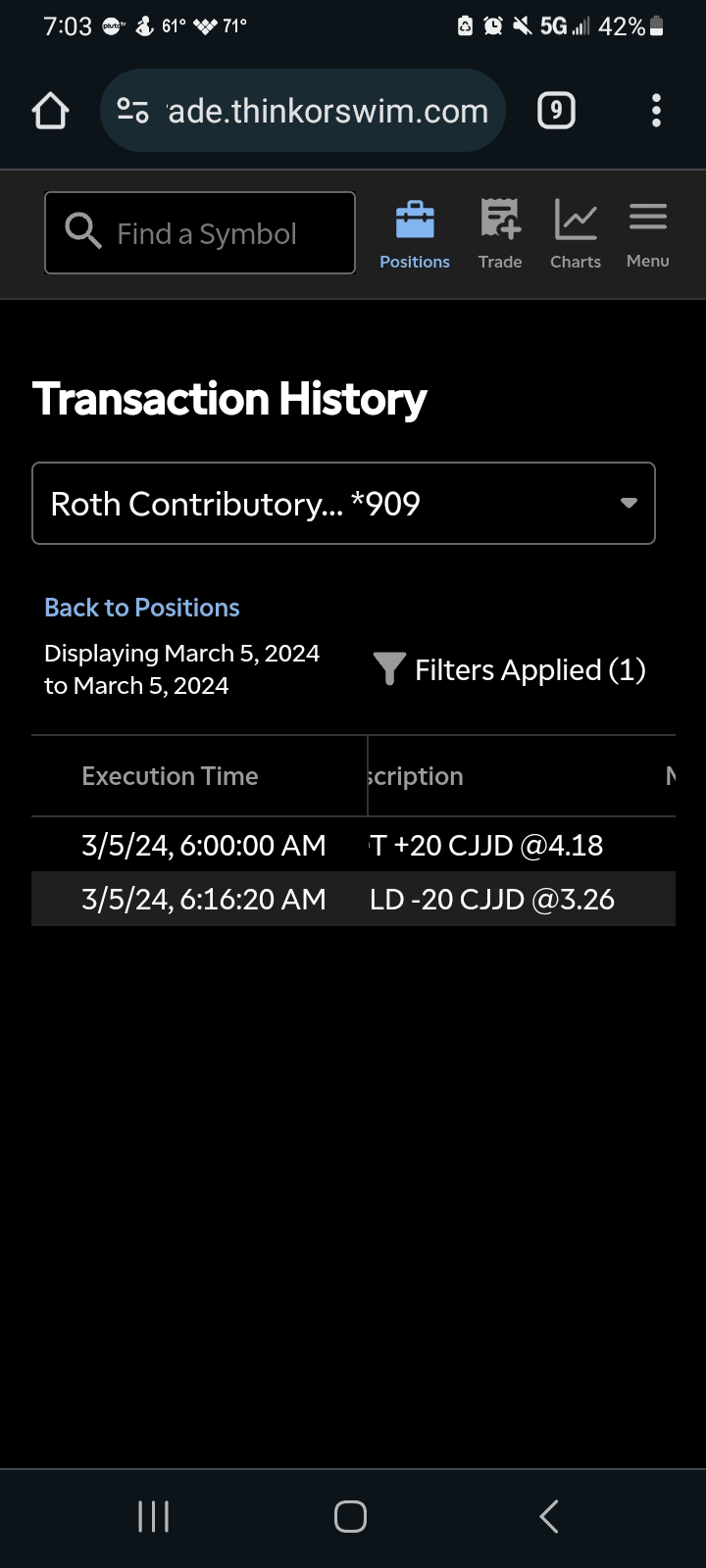Open the browser home page
Viewport: 706px width, 1568px height.
tap(51, 111)
